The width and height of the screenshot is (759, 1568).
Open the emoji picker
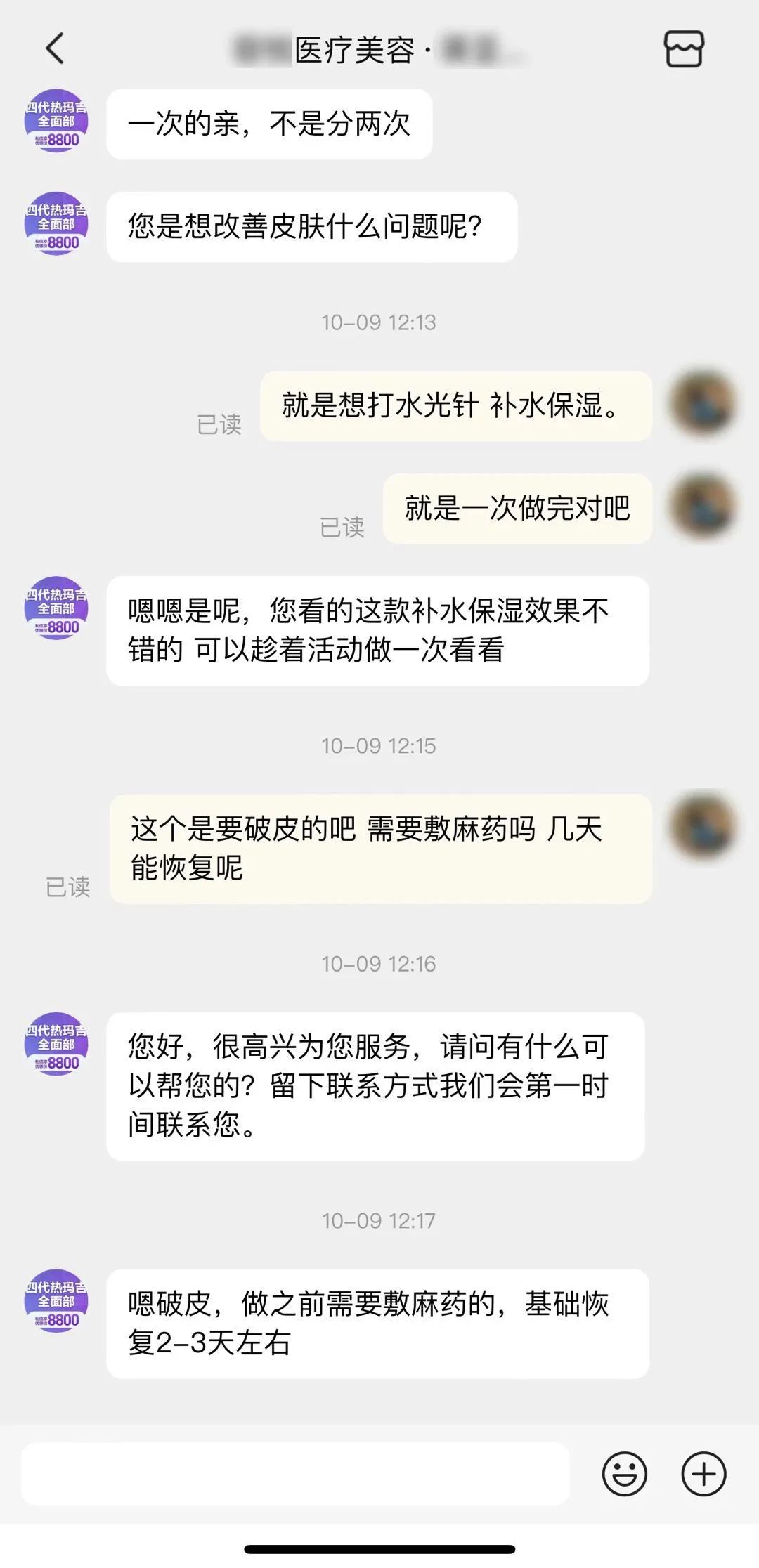coord(624,1473)
